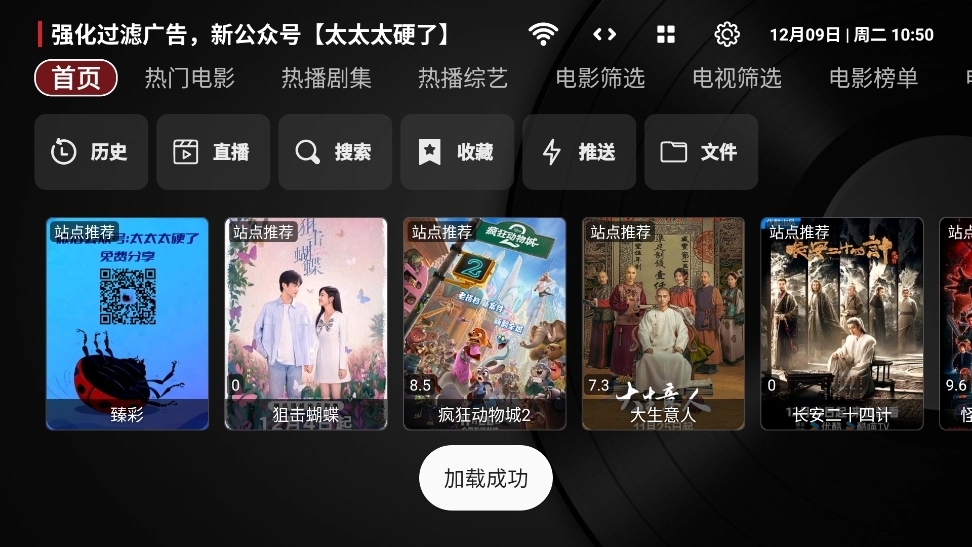Open the 长安二十四计 poster card
Screen dimensions: 972x547
842,323
